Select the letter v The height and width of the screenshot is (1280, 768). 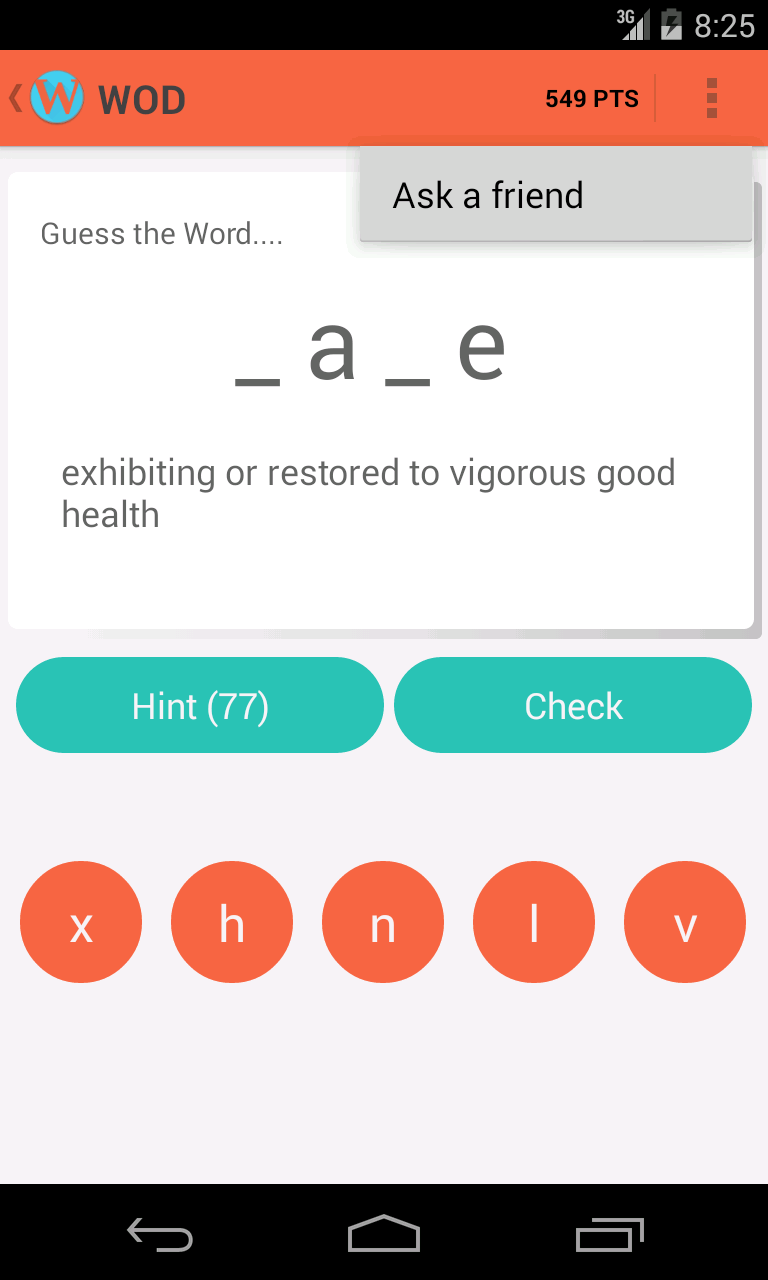click(x=685, y=923)
